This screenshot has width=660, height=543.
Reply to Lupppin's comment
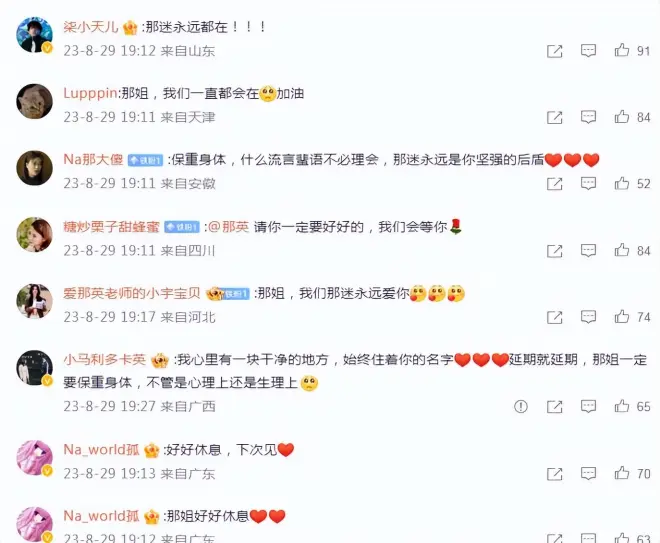pos(589,118)
